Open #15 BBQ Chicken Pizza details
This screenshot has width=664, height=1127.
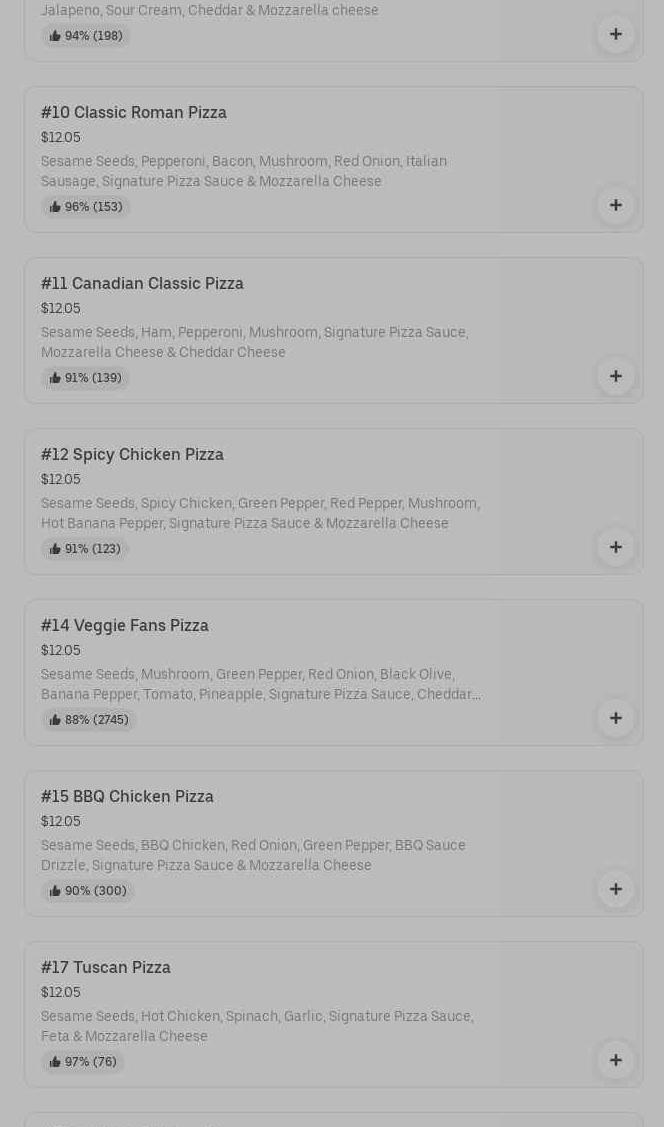point(127,796)
